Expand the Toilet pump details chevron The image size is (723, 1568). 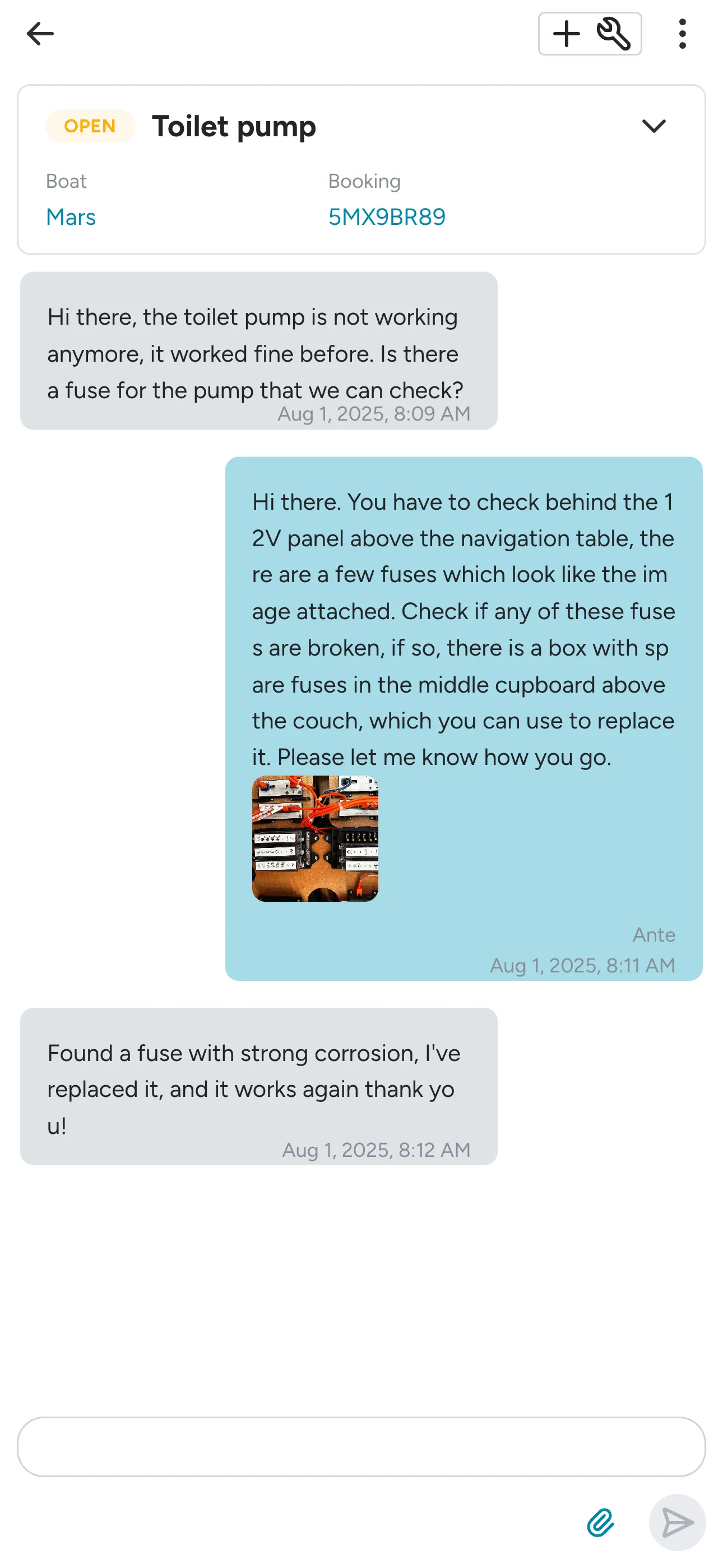[x=654, y=126]
